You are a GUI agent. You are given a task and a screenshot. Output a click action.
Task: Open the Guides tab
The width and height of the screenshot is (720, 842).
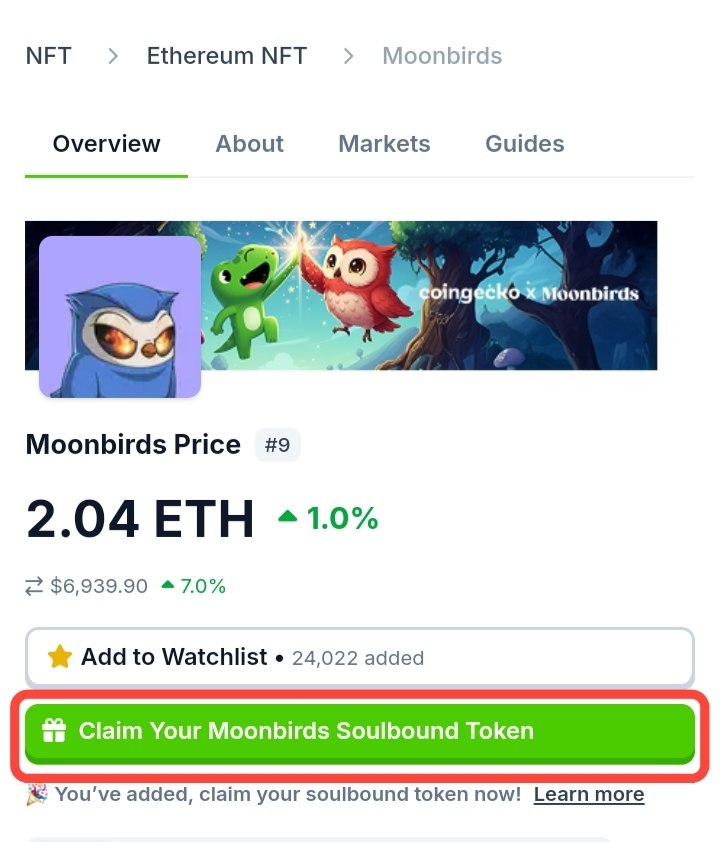(524, 144)
